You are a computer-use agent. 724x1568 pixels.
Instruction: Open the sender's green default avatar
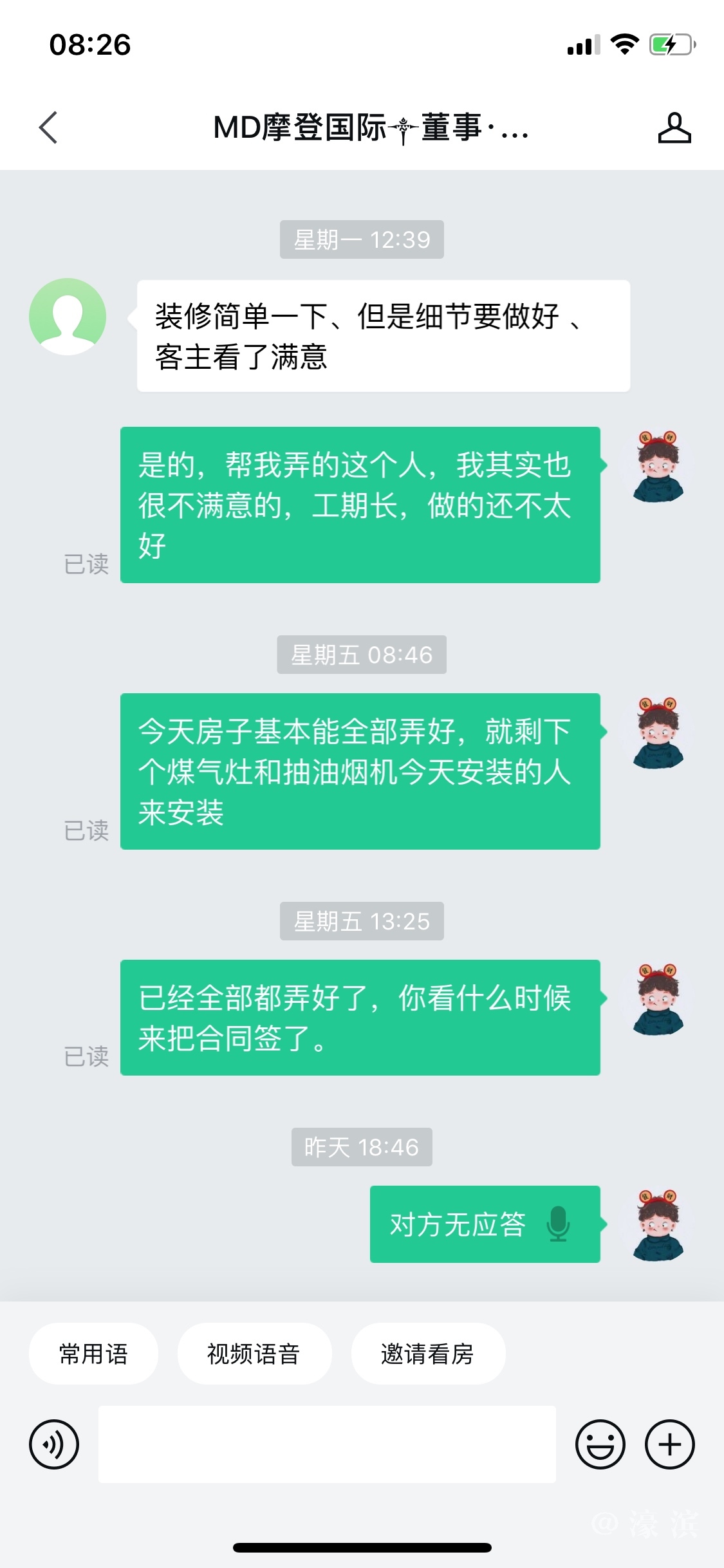click(x=68, y=317)
